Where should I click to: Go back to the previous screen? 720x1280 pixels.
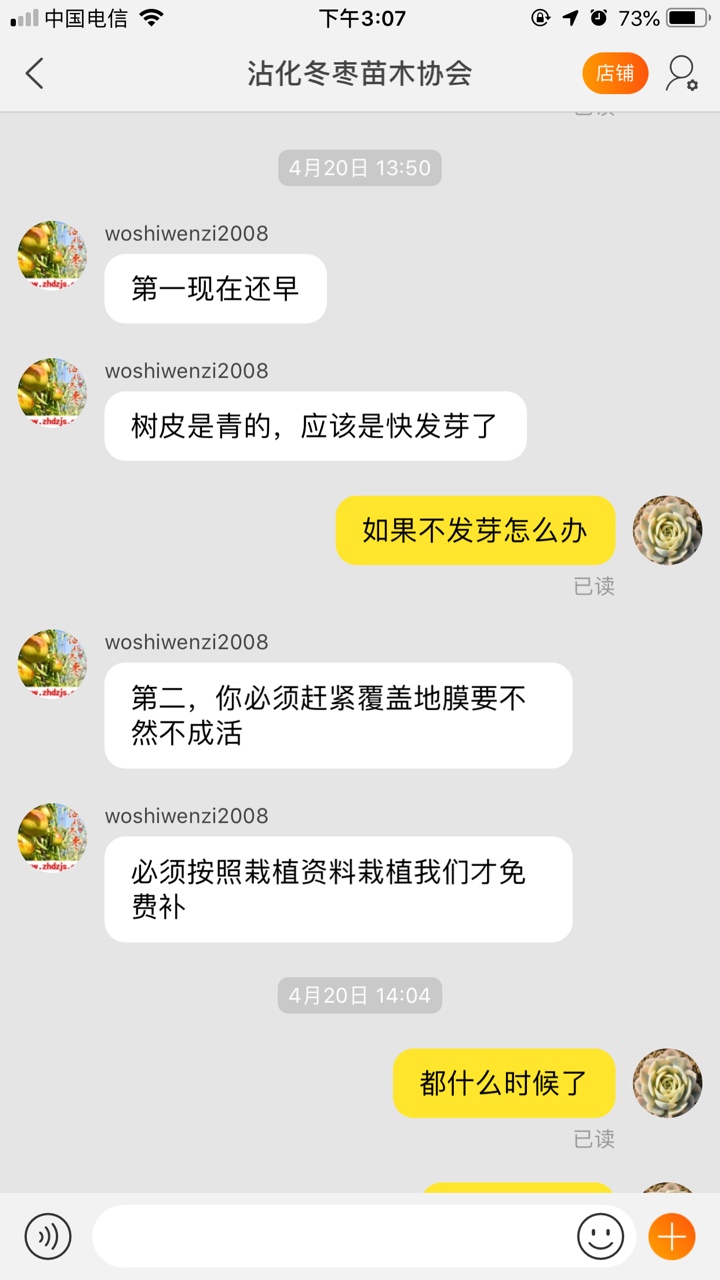(35, 73)
